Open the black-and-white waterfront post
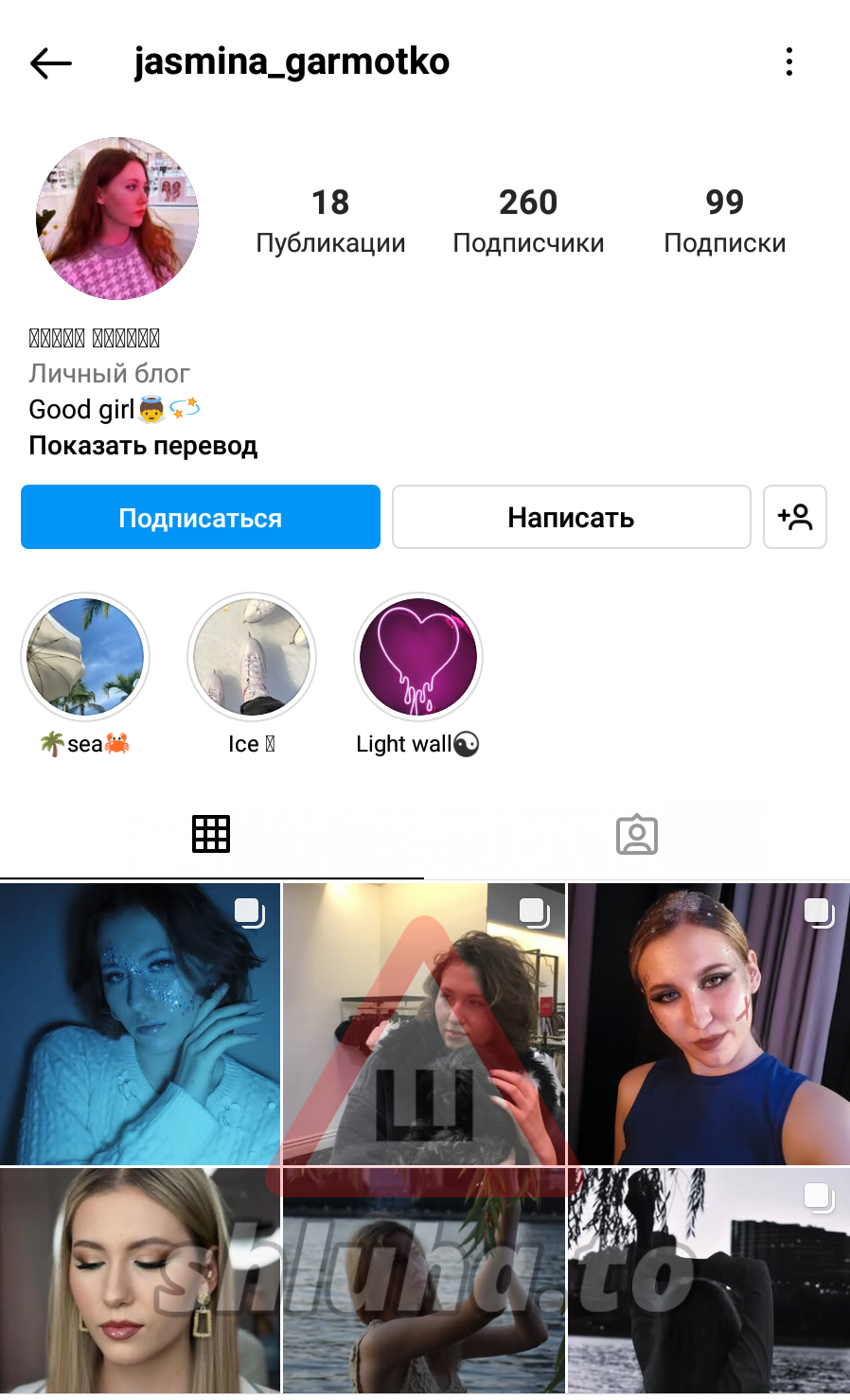Screen dimensions: 850x1400 709,1280
